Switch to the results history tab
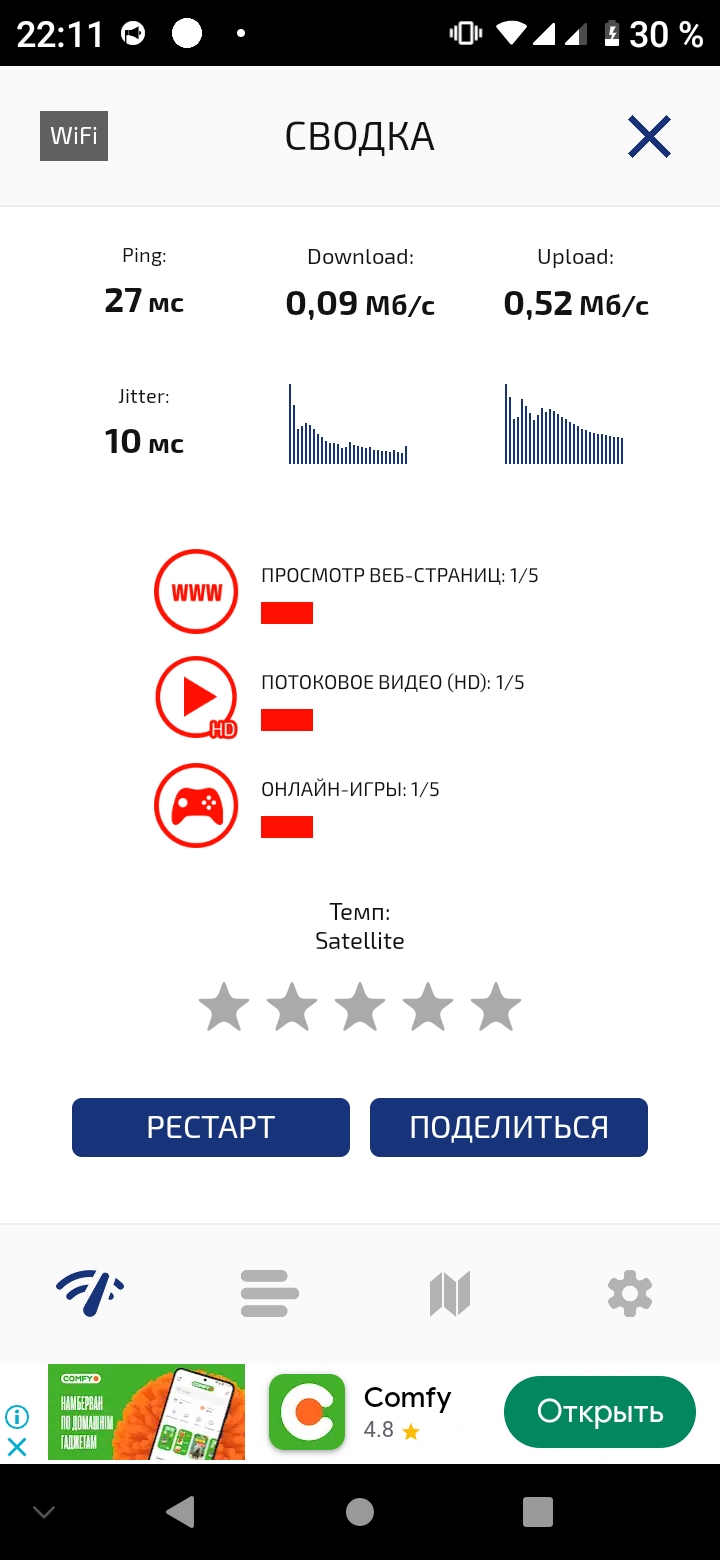Screen dimensions: 720x1560 (x=270, y=1294)
